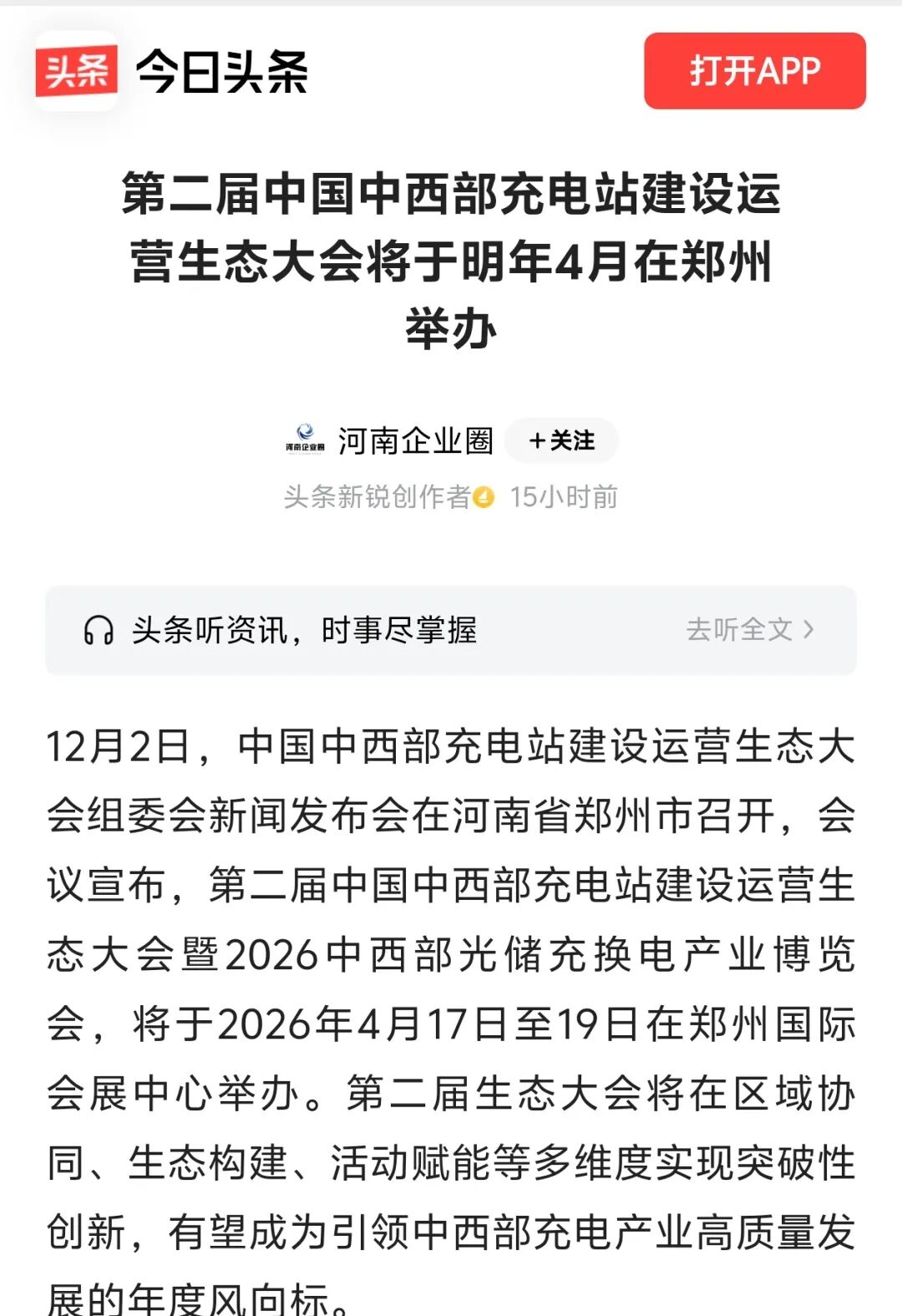Follow 河南企业圈 with +关注
902x1316 pixels.
pyautogui.click(x=561, y=440)
